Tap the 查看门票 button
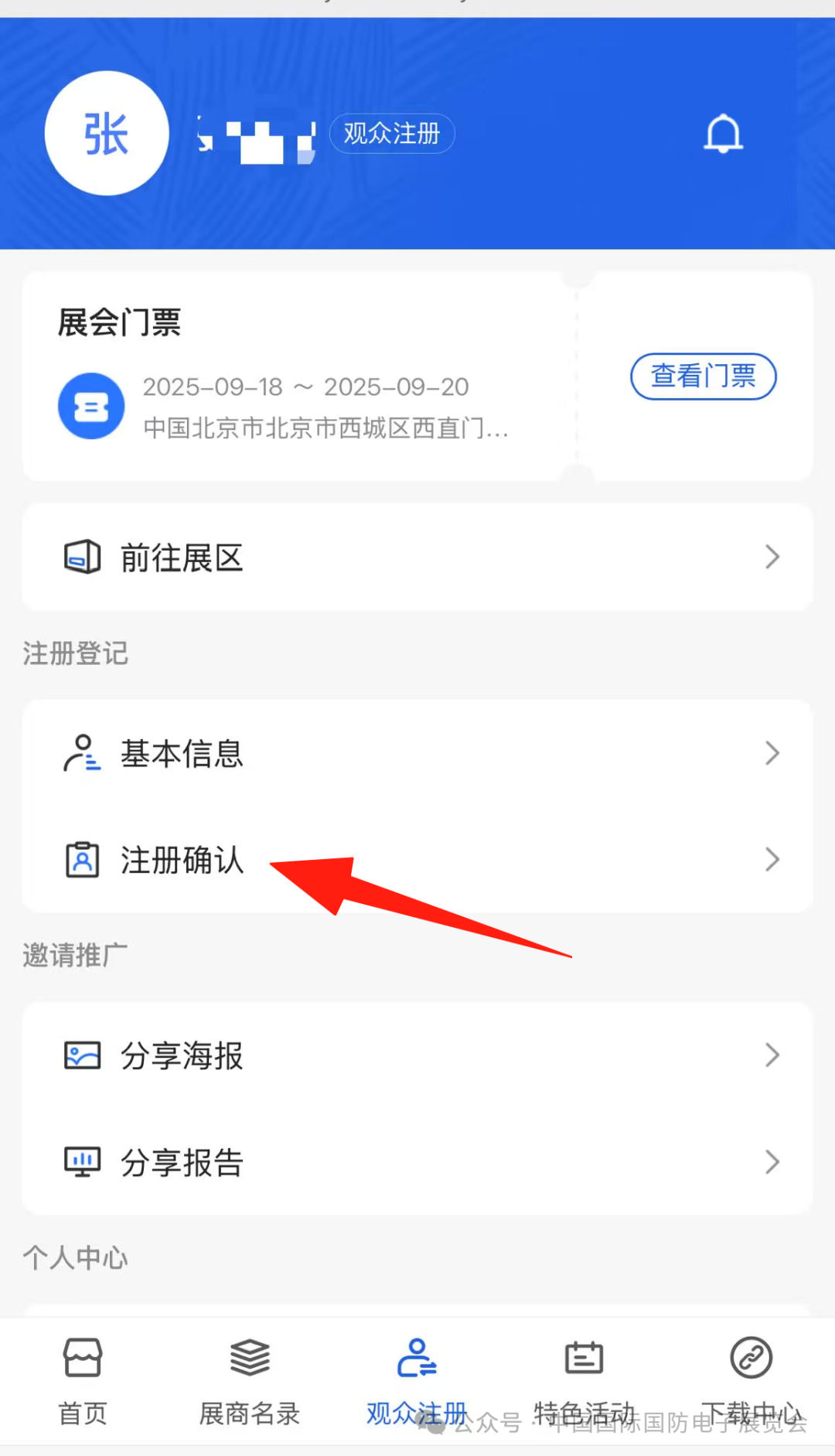The image size is (835, 1456). [x=703, y=377]
